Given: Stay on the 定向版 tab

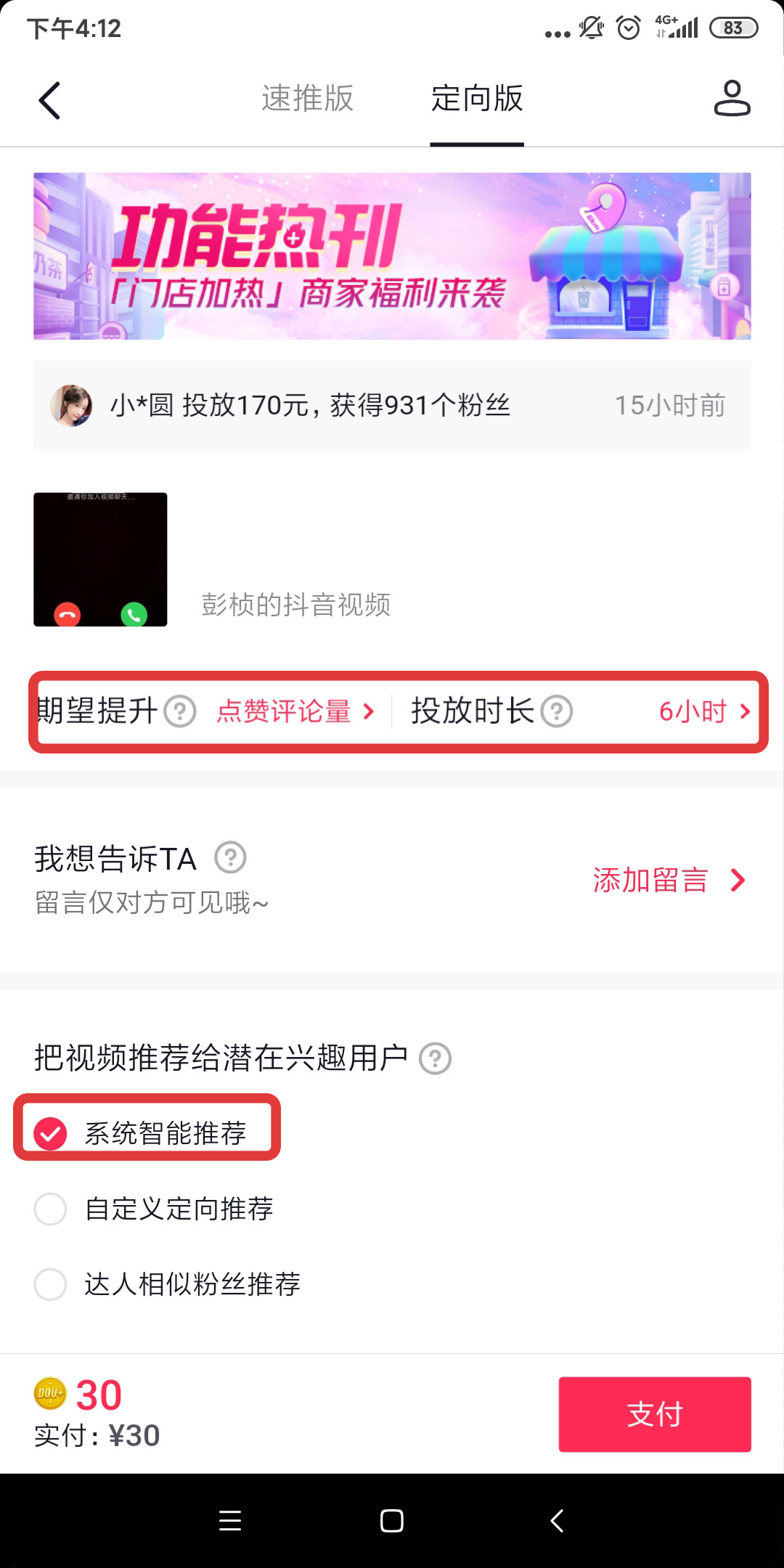Looking at the screenshot, I should [x=477, y=99].
